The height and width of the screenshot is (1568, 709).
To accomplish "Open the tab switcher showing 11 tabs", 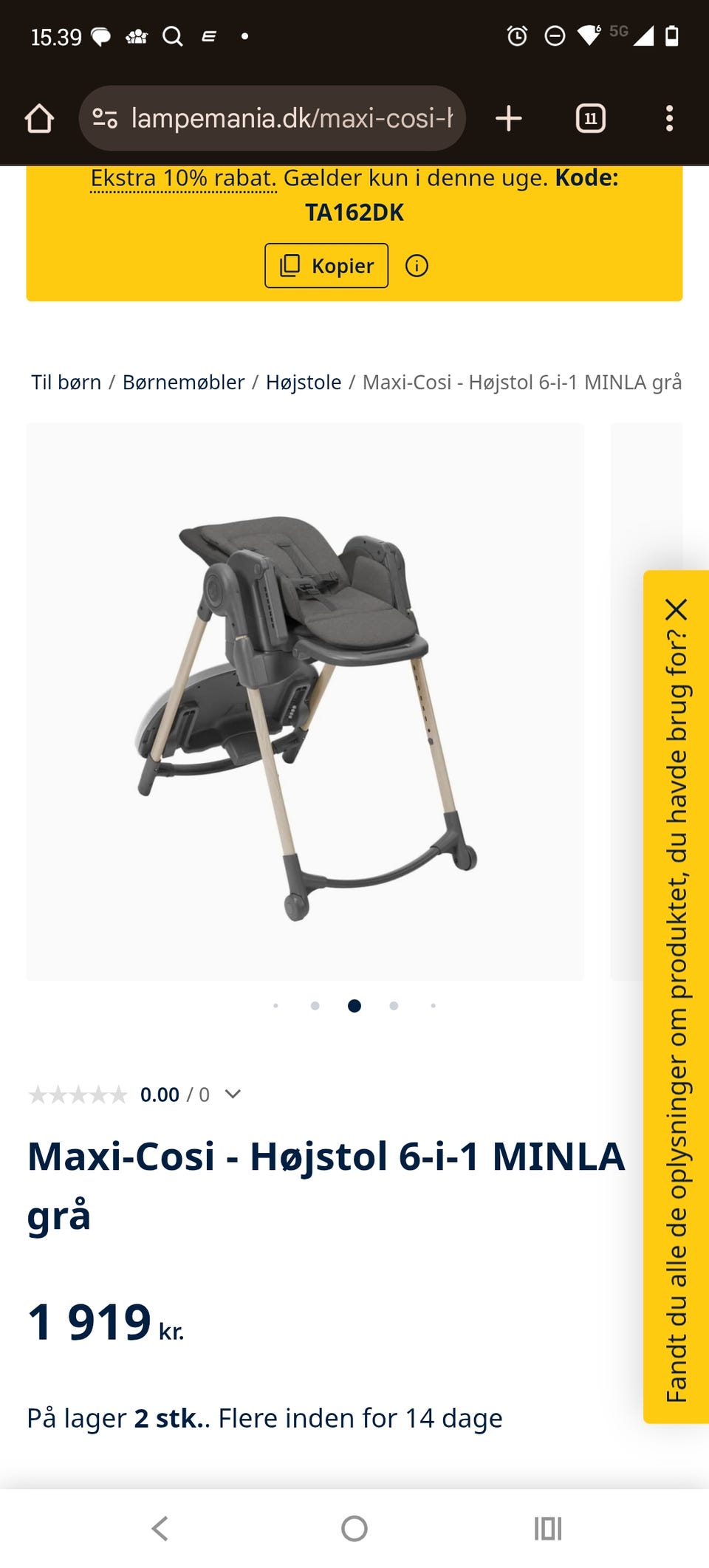I will [x=590, y=118].
